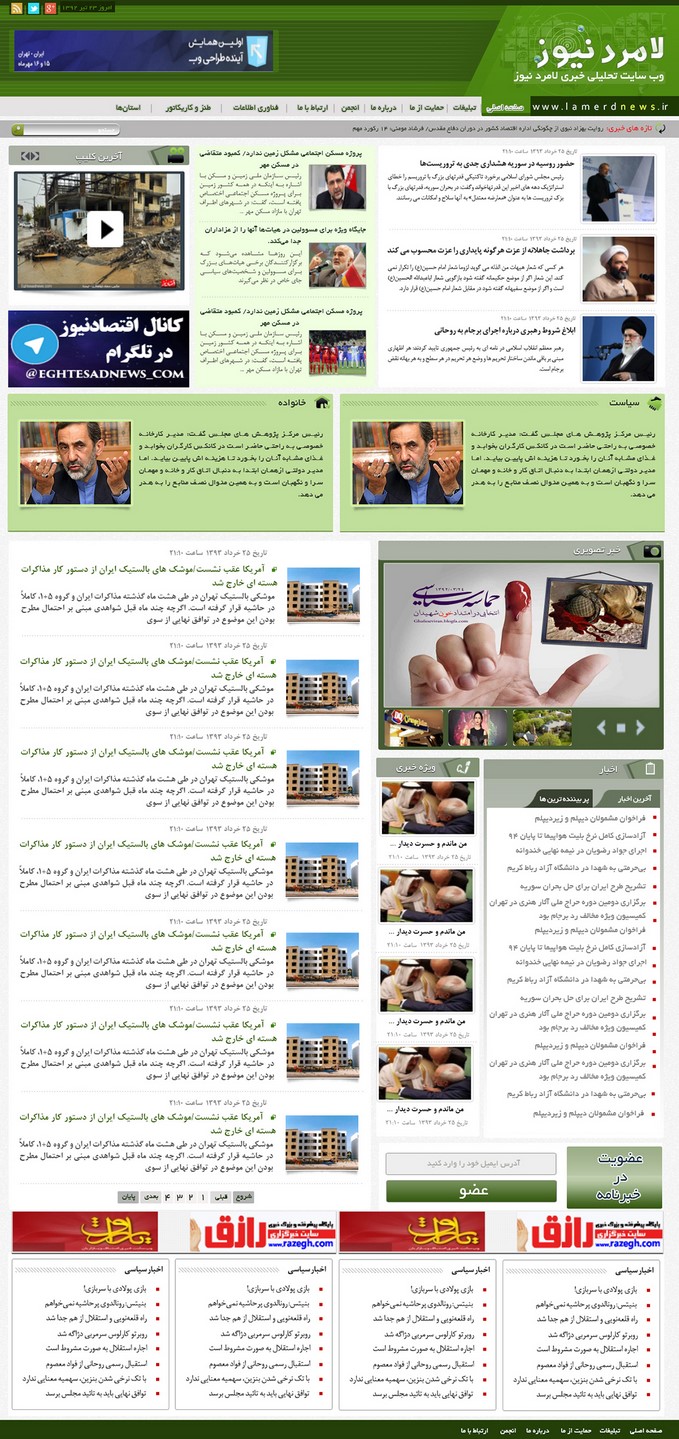Open the RSS feed icon
This screenshot has width=679, height=1439.
coord(16,9)
